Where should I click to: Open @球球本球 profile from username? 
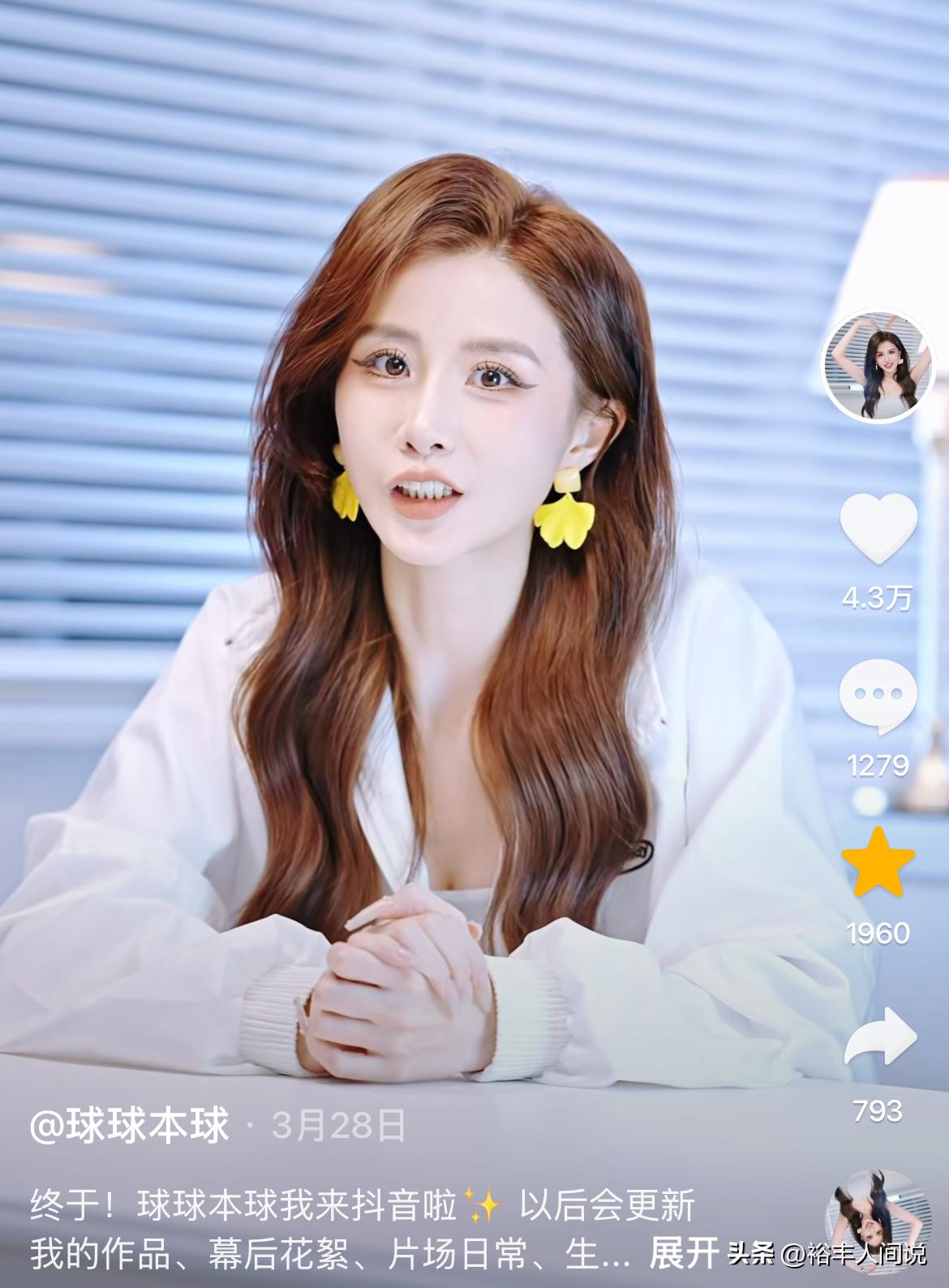[x=130, y=1125]
